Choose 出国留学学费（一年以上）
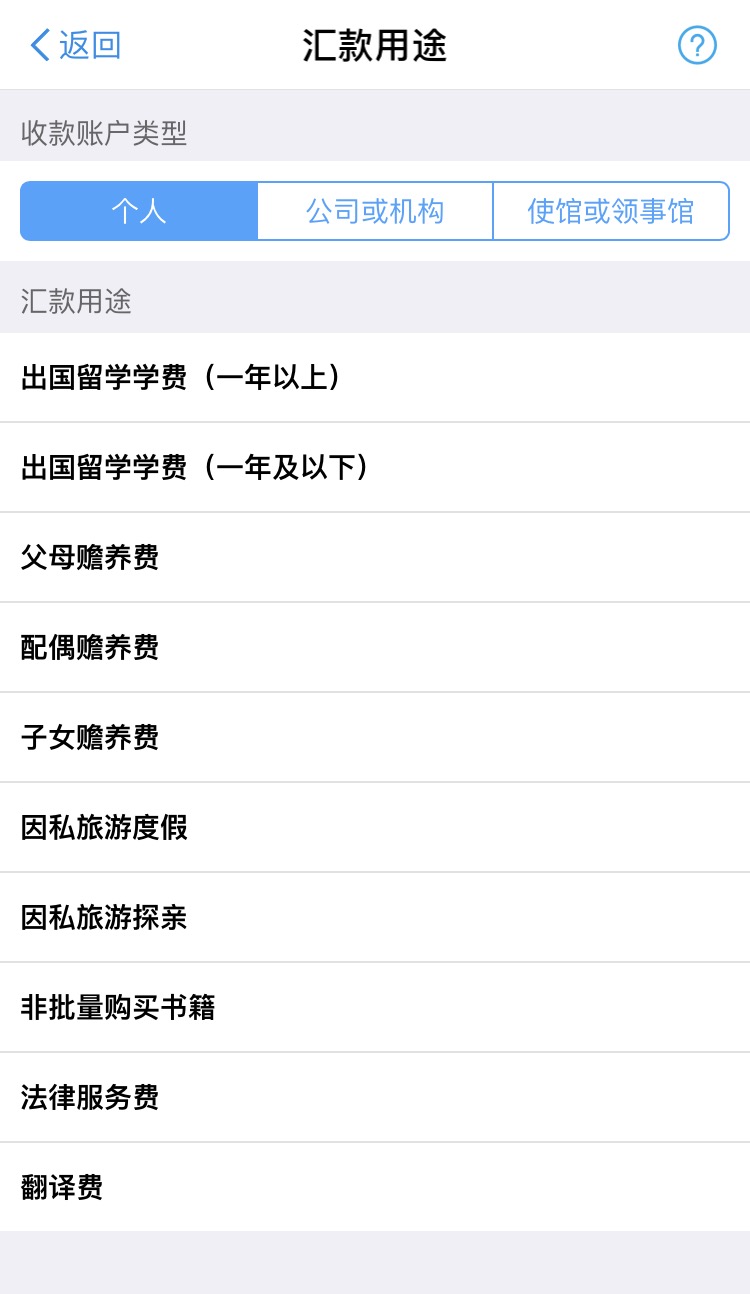Image resolution: width=750 pixels, height=1294 pixels. coord(375,378)
